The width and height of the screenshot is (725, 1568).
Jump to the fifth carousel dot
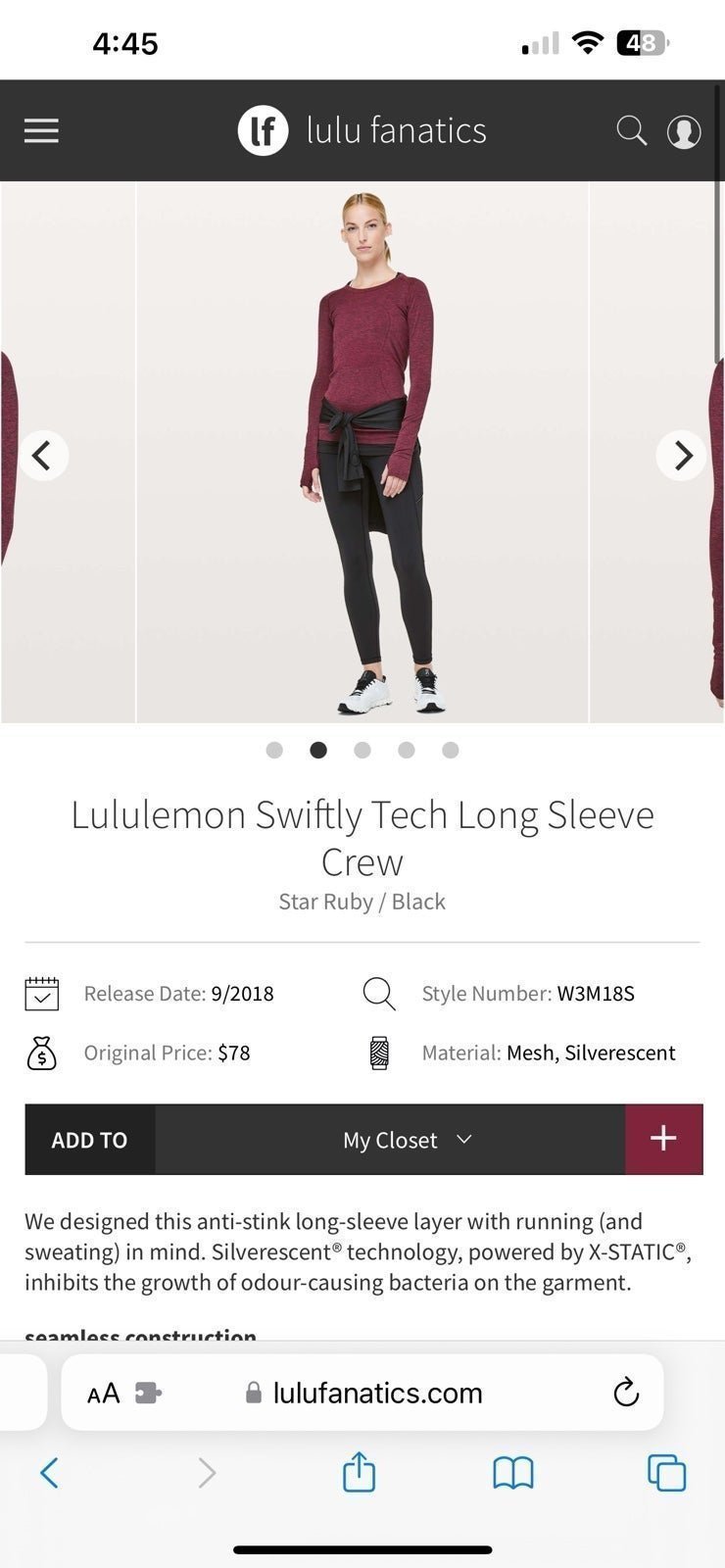[x=451, y=750]
